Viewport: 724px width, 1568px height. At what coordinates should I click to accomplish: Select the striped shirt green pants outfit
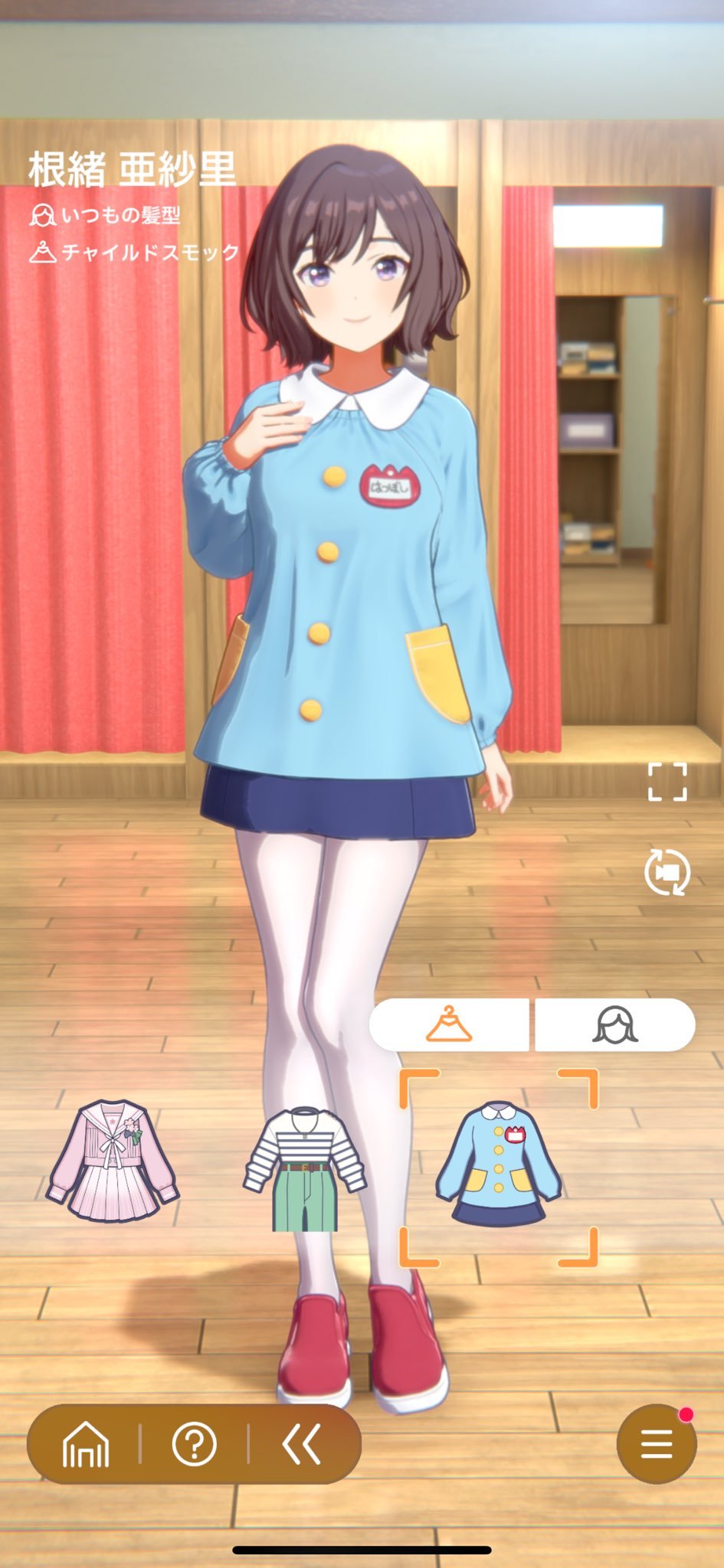pyautogui.click(x=304, y=1168)
